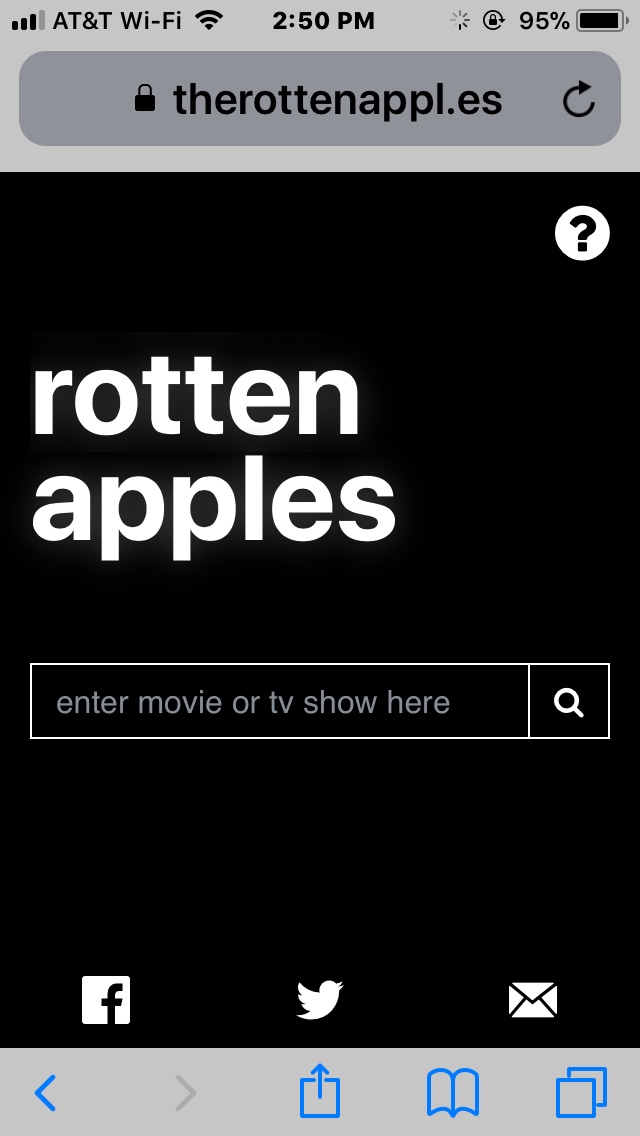Viewport: 640px width, 1136px height.
Task: Reload the page in Safari
Action: click(x=578, y=99)
